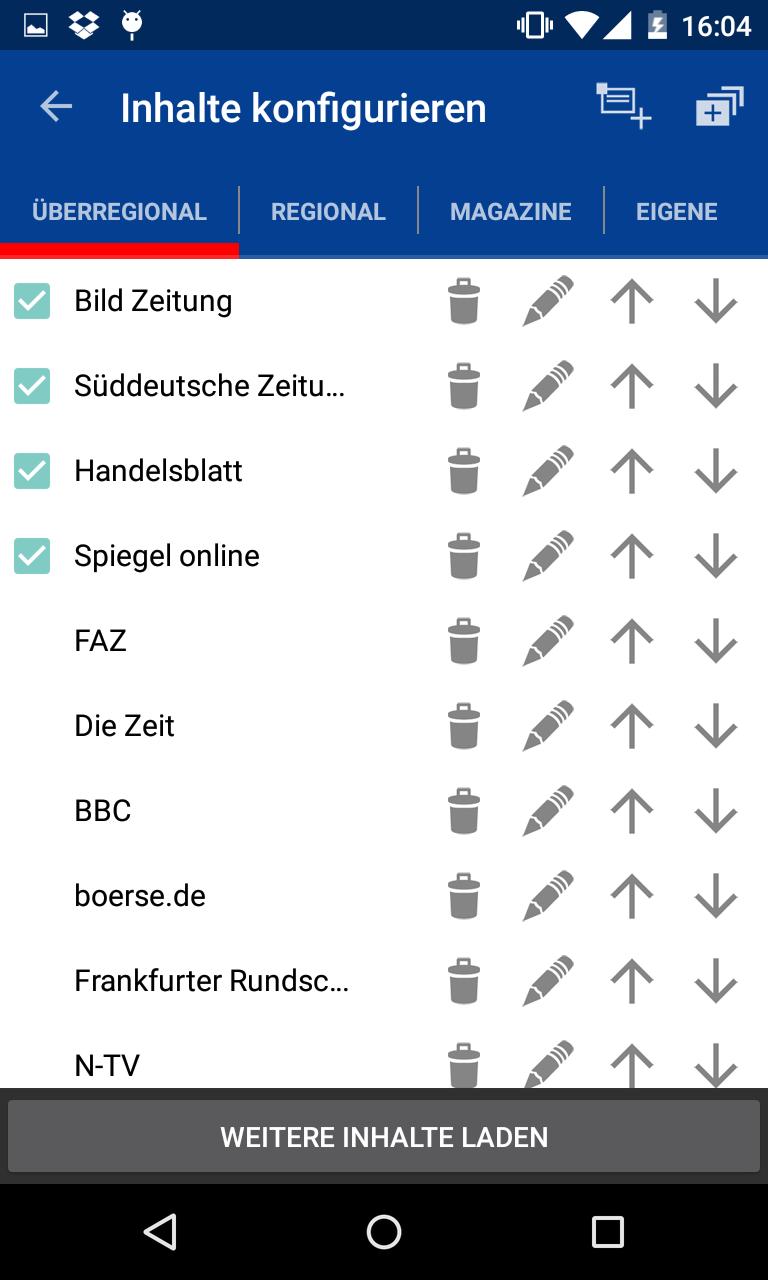Move Handelsblatt up in the list
This screenshot has width=768, height=1280.
coord(631,470)
